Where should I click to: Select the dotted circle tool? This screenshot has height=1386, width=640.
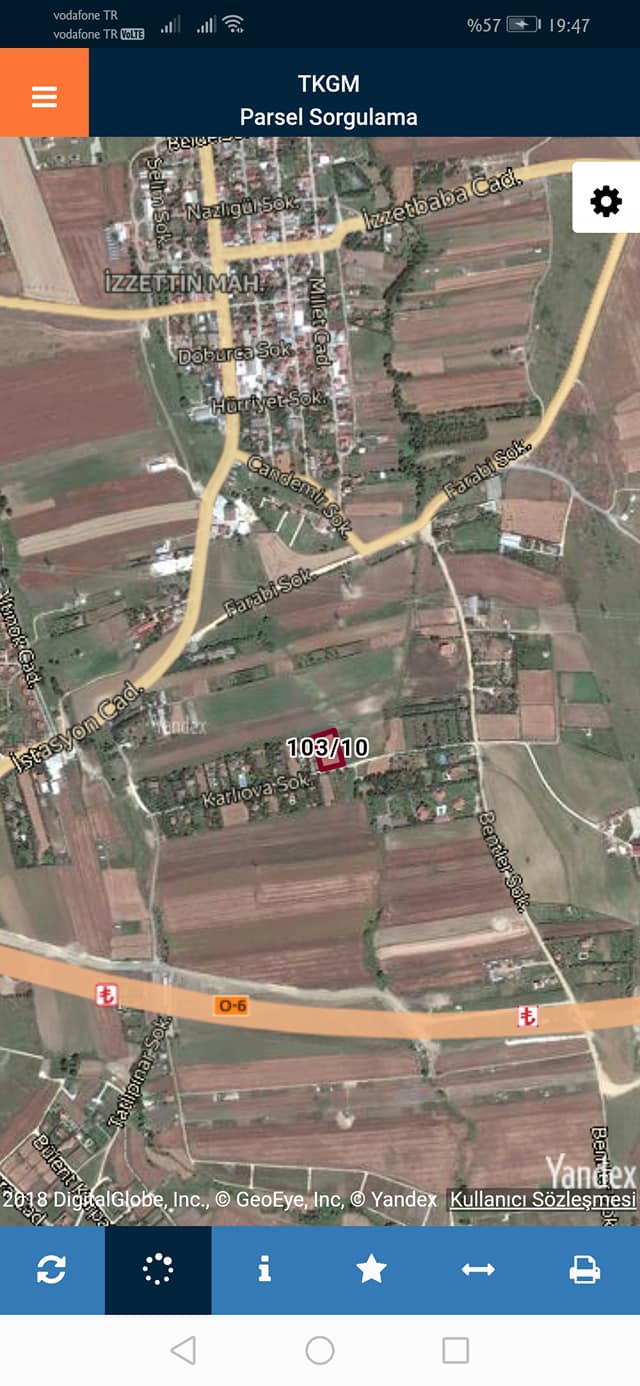pyautogui.click(x=158, y=1270)
